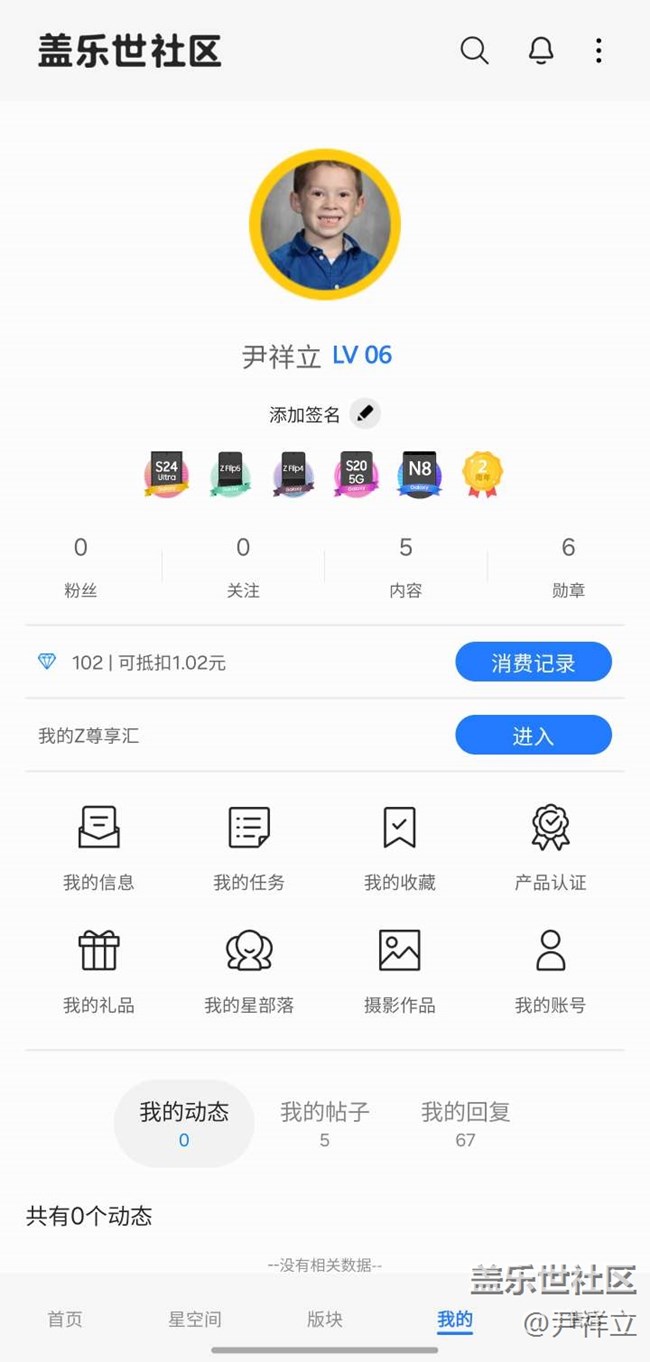Tap the profile avatar photo

(325, 225)
